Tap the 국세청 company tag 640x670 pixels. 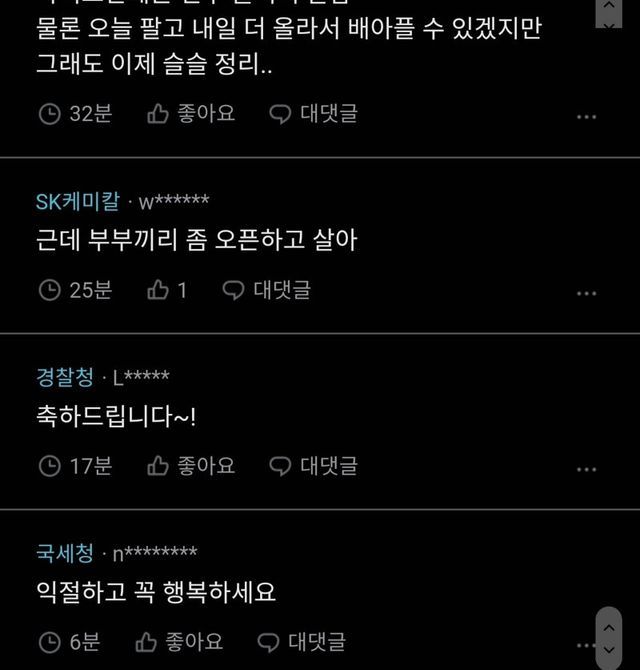pos(64,553)
